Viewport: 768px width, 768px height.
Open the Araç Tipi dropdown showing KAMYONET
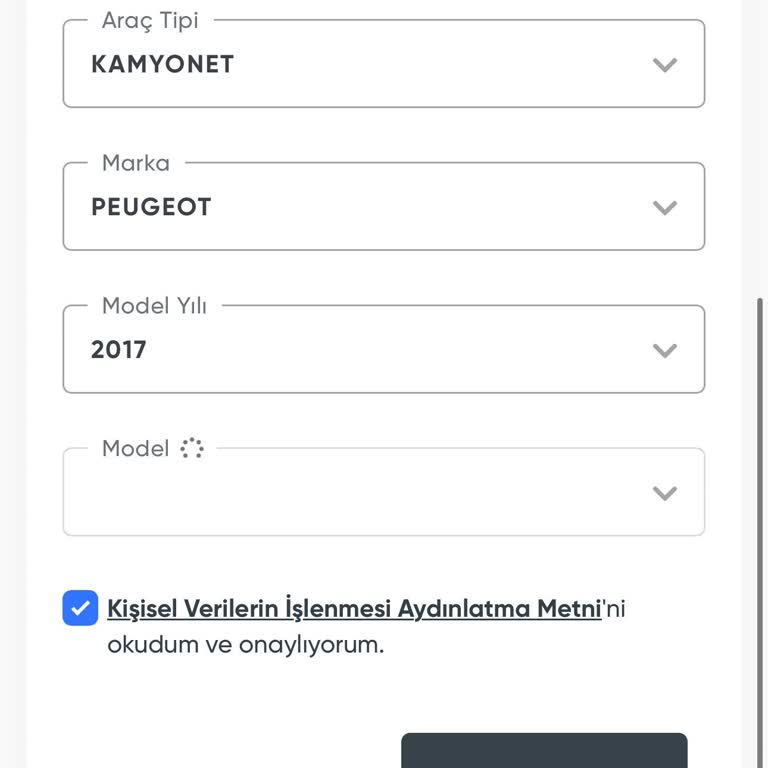coord(383,64)
